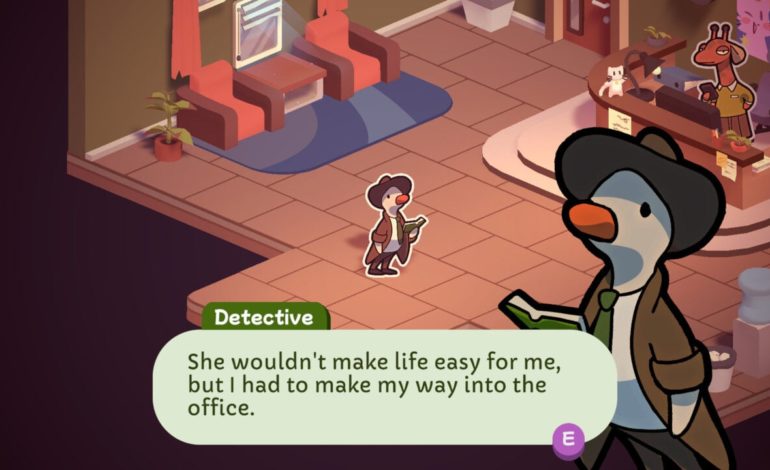This screenshot has height=470, width=770.
Task: Advance the dialogue with the E button
Action: (x=569, y=438)
